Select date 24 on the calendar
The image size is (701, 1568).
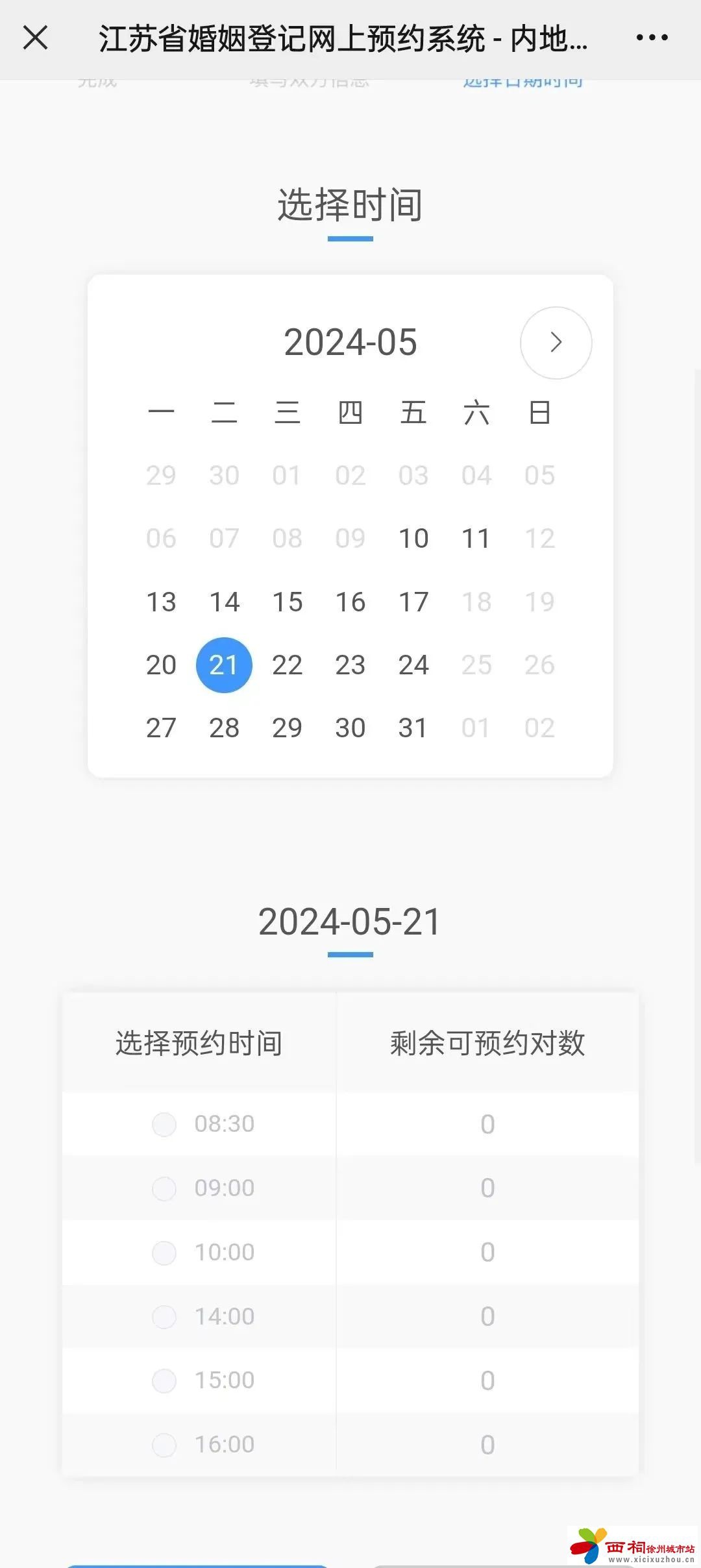(413, 665)
